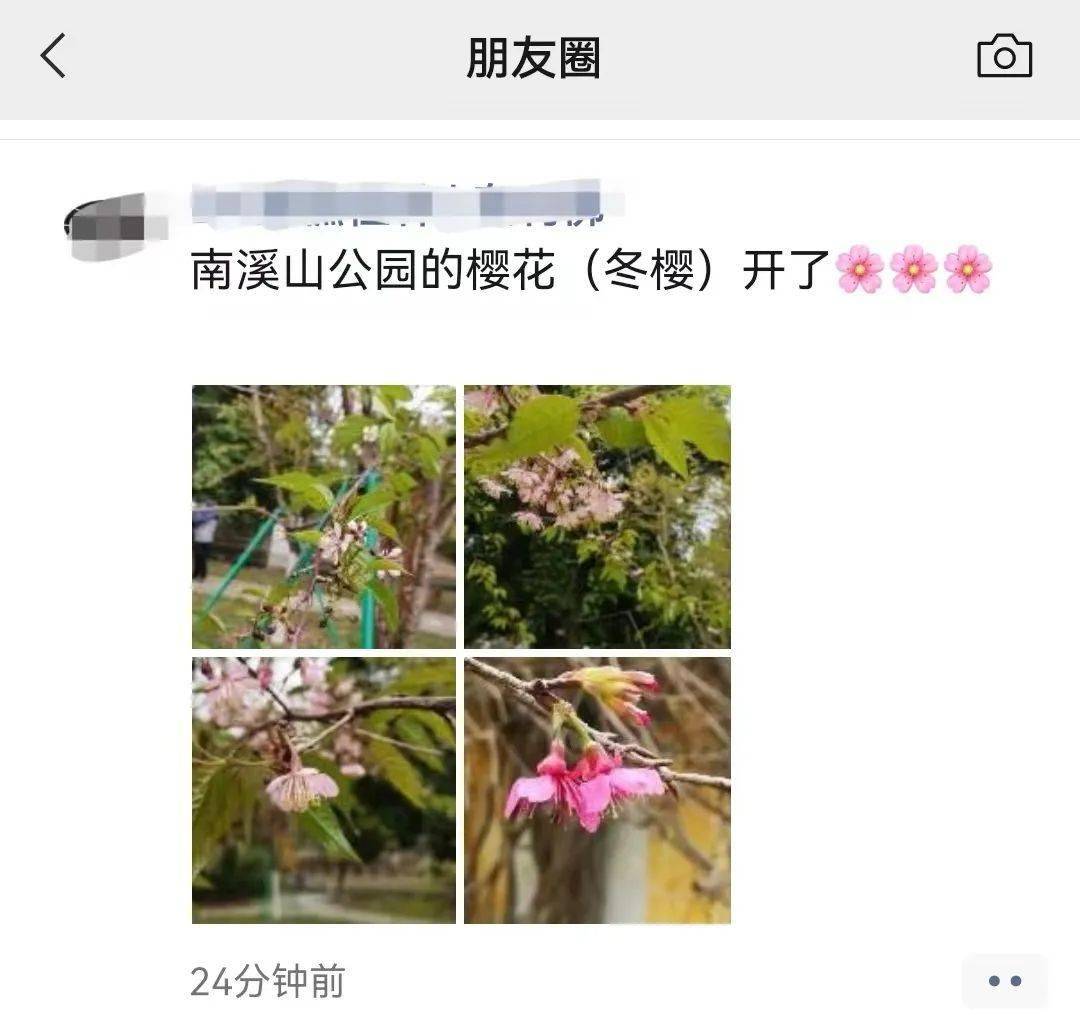1080x1025 pixels.
Task: View the cherry blossom photo with green railing
Action: [324, 517]
